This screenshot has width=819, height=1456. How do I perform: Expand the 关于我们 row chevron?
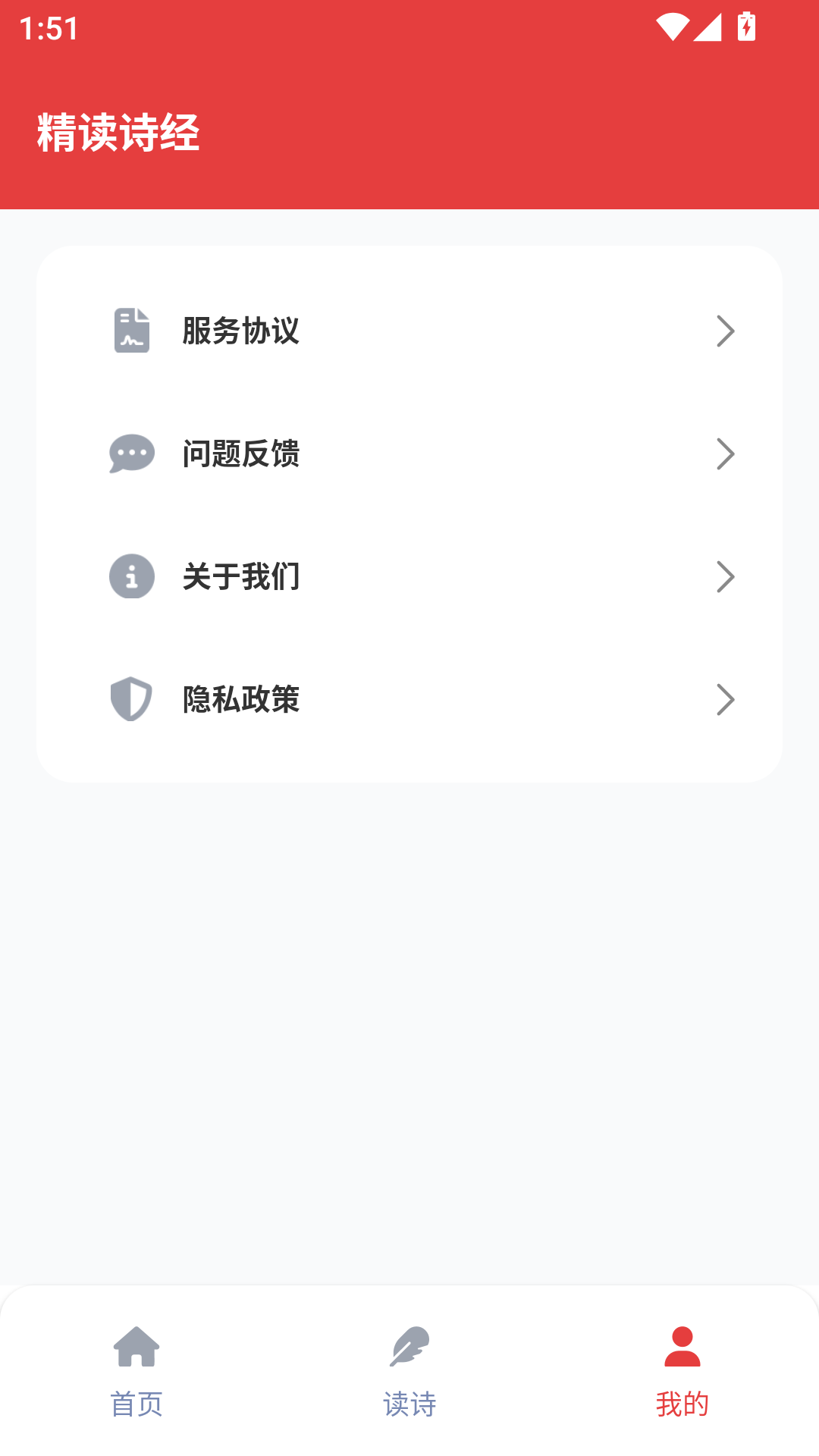coord(726,576)
